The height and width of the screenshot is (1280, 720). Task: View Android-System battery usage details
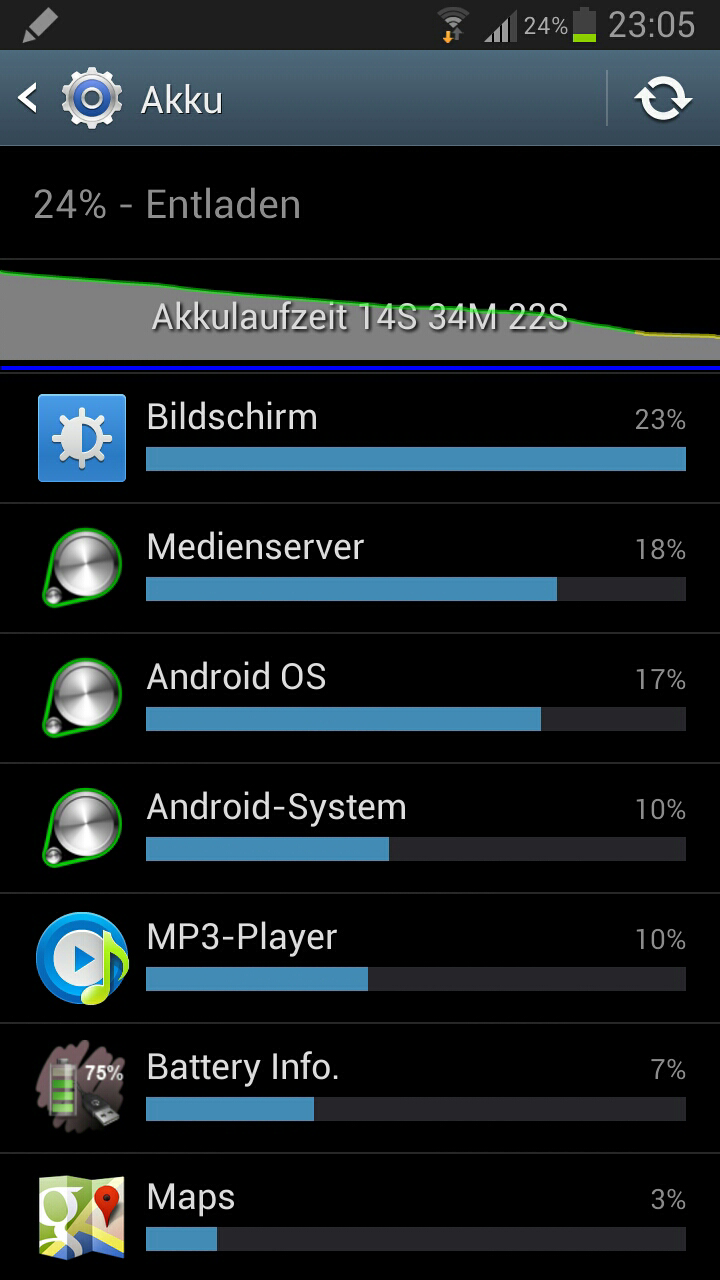click(360, 828)
